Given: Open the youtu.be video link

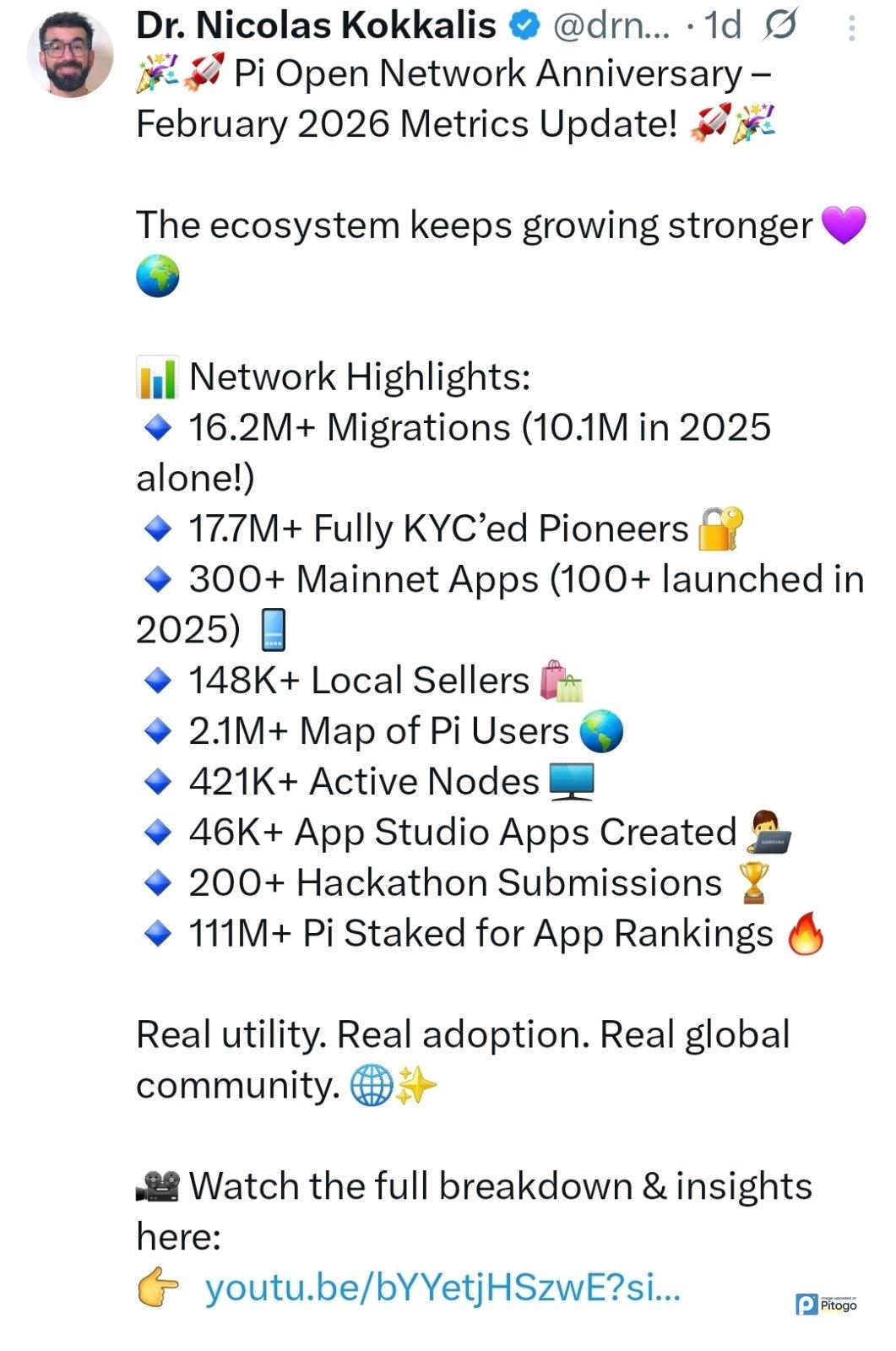Looking at the screenshot, I should tap(443, 1288).
